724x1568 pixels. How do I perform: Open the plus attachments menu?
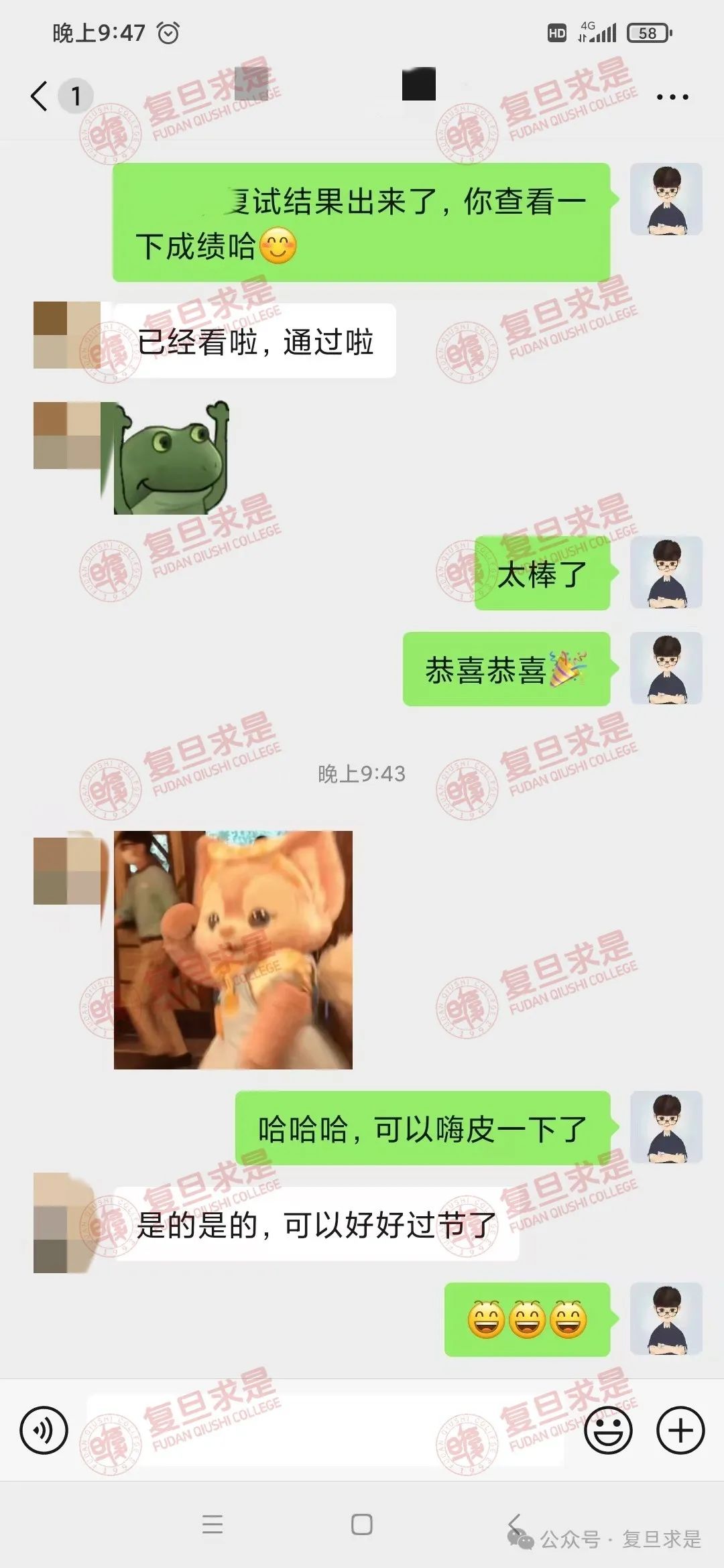(x=680, y=1431)
